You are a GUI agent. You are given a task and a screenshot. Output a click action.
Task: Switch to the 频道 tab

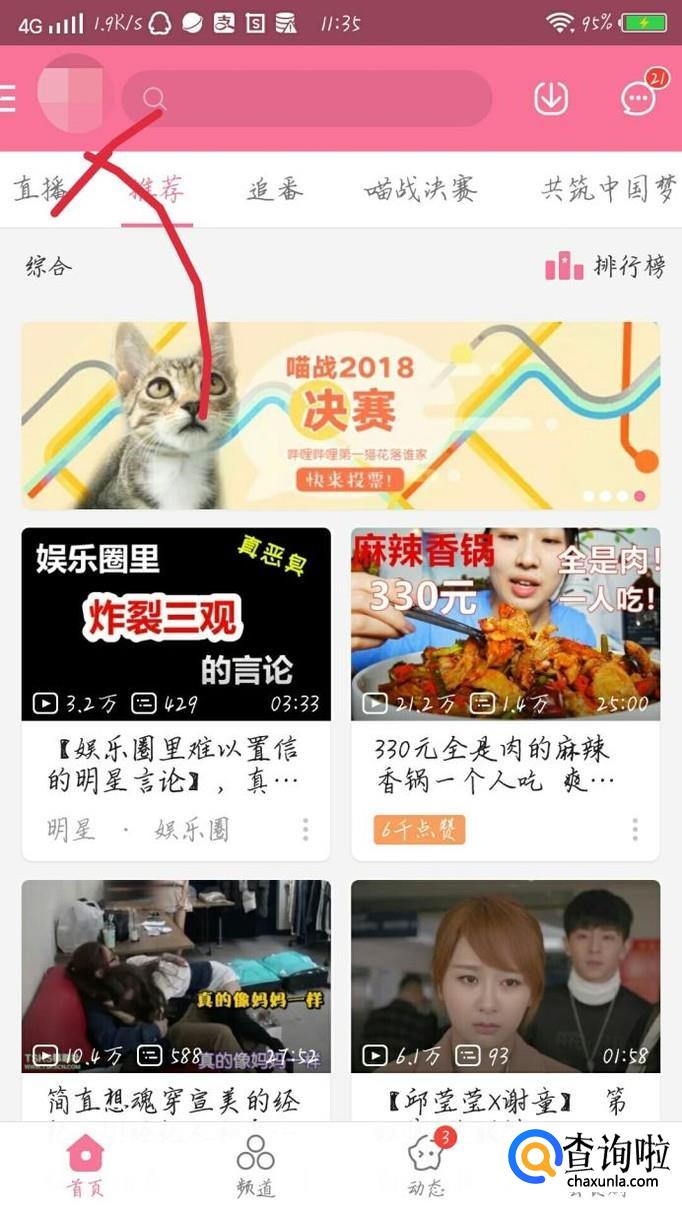tap(255, 1166)
